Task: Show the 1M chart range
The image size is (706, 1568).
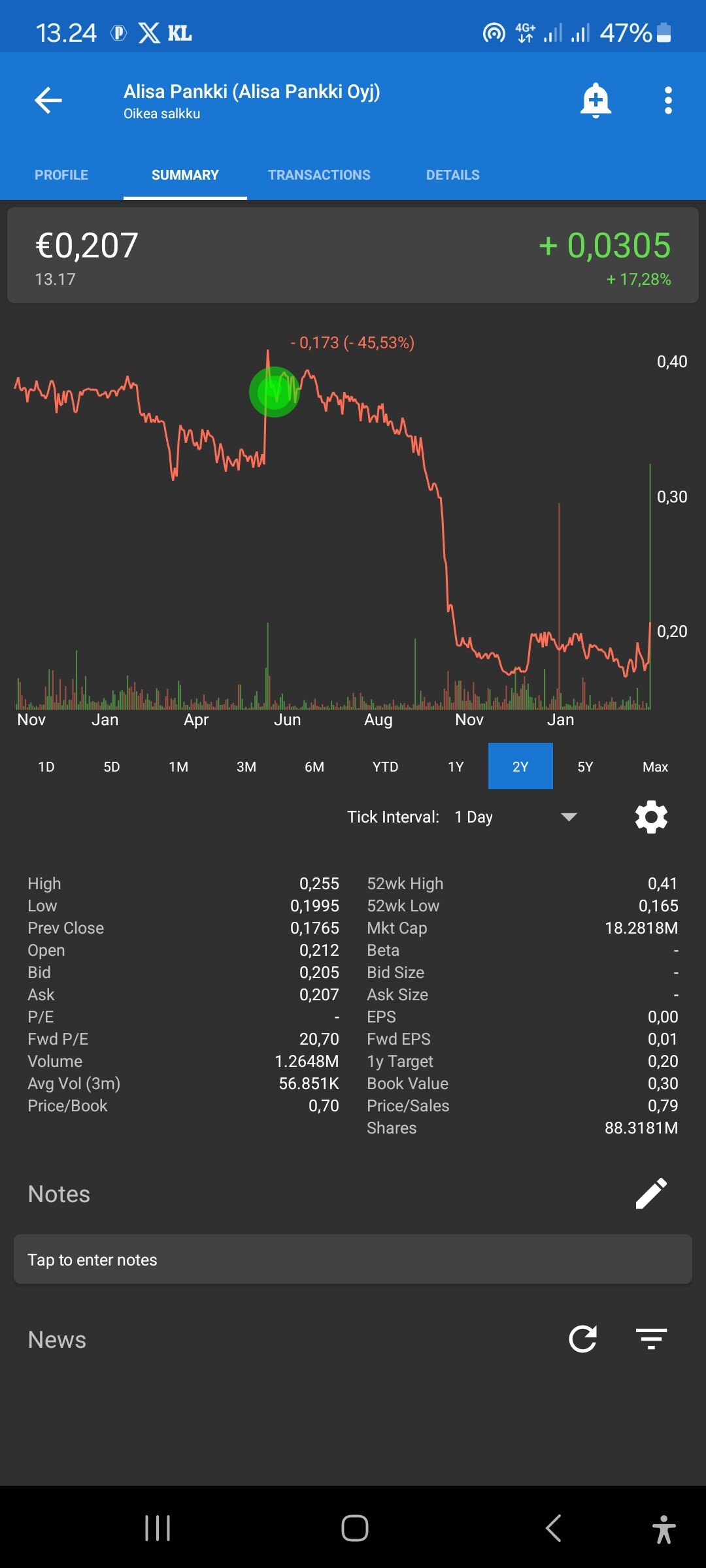Action: coord(178,767)
